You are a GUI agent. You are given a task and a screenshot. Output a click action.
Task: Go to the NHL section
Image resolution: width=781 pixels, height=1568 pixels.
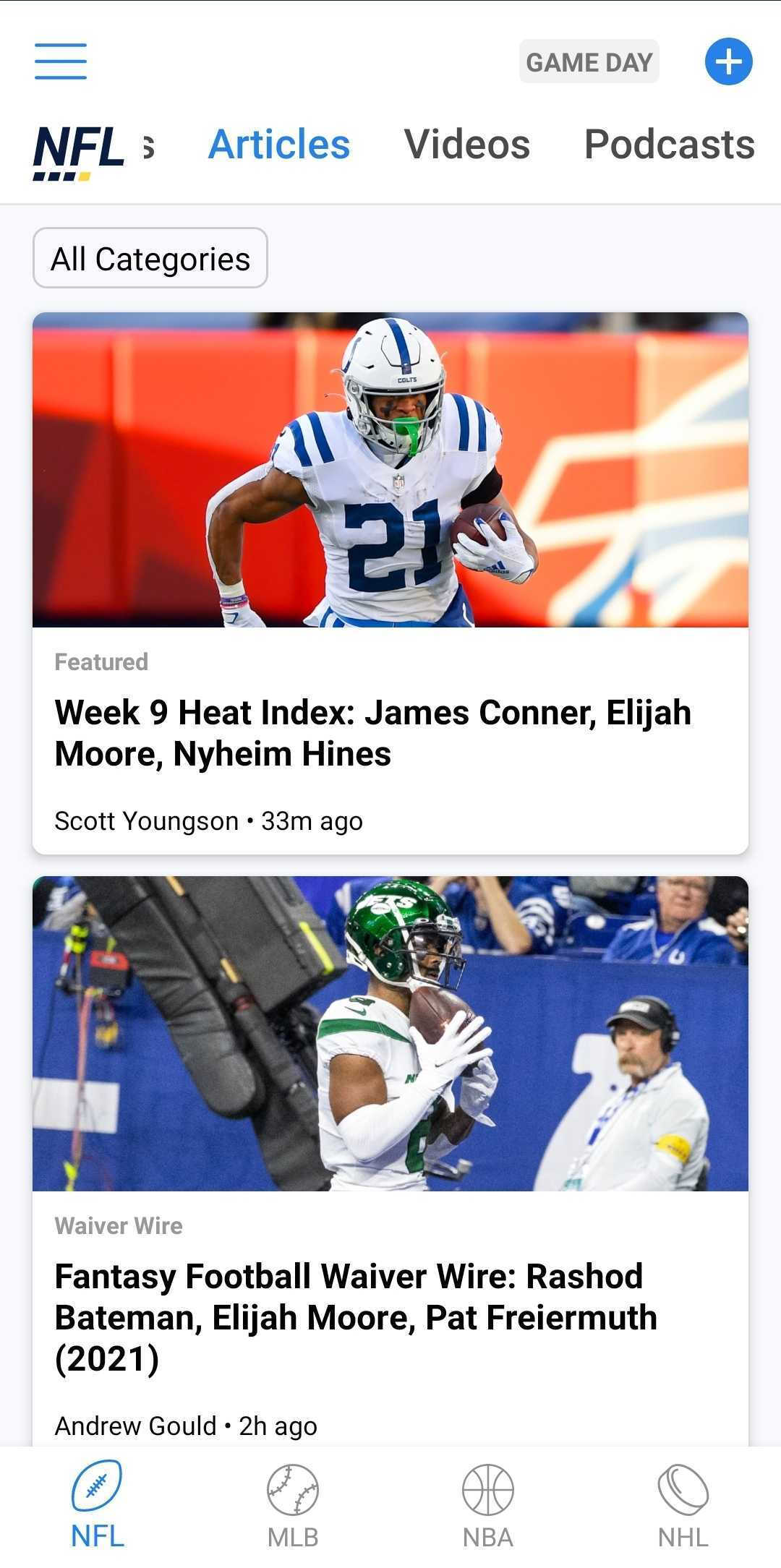click(x=683, y=1505)
